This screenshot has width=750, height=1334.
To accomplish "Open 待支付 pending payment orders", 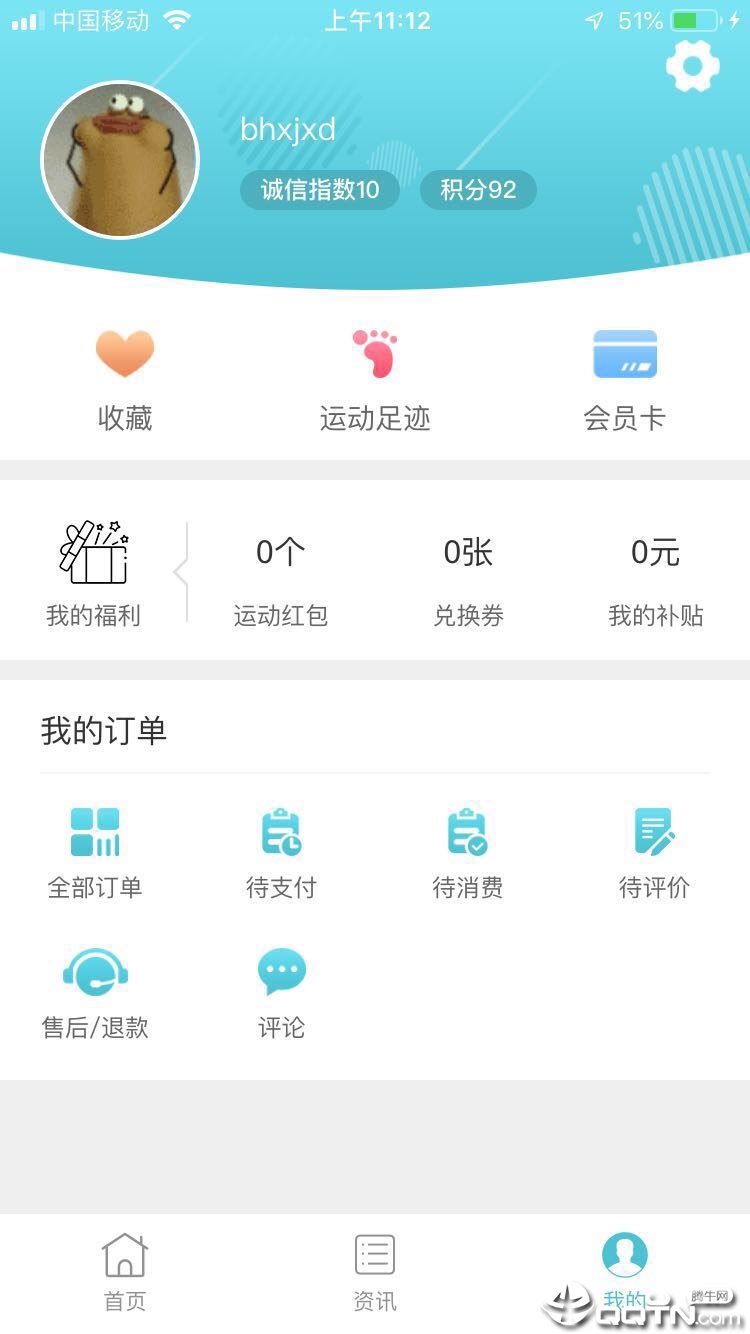I will 281,852.
